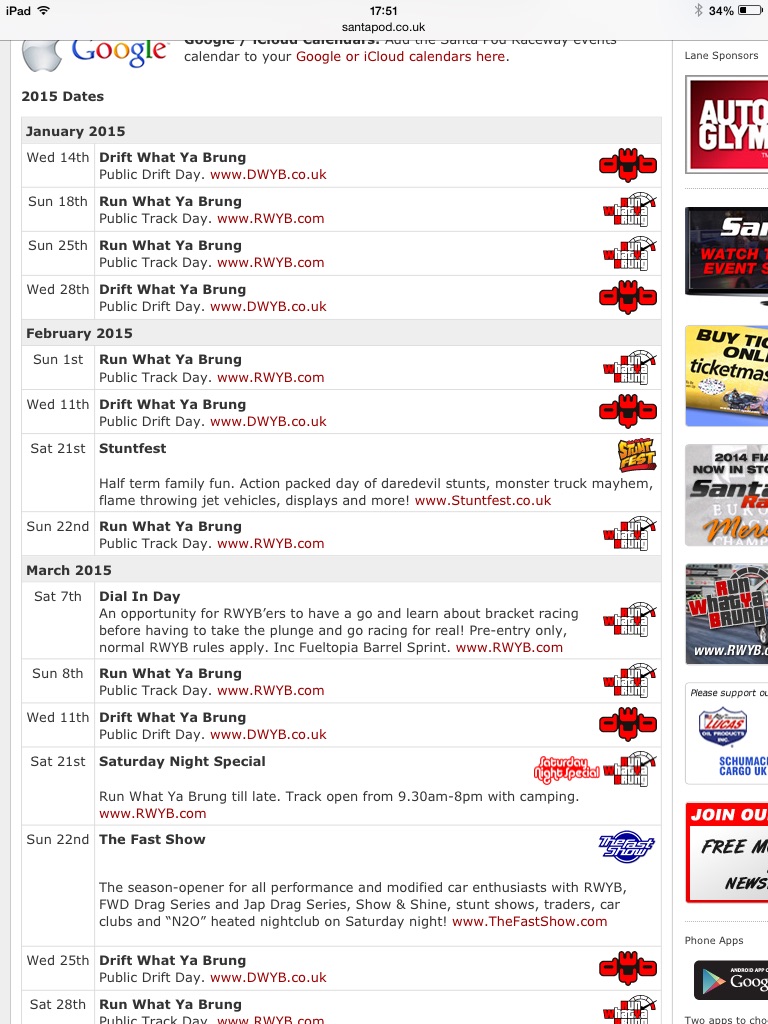This screenshot has height=1024, width=768.
Task: Open the buy tickets online Ticketmaster banner
Action: (727, 375)
